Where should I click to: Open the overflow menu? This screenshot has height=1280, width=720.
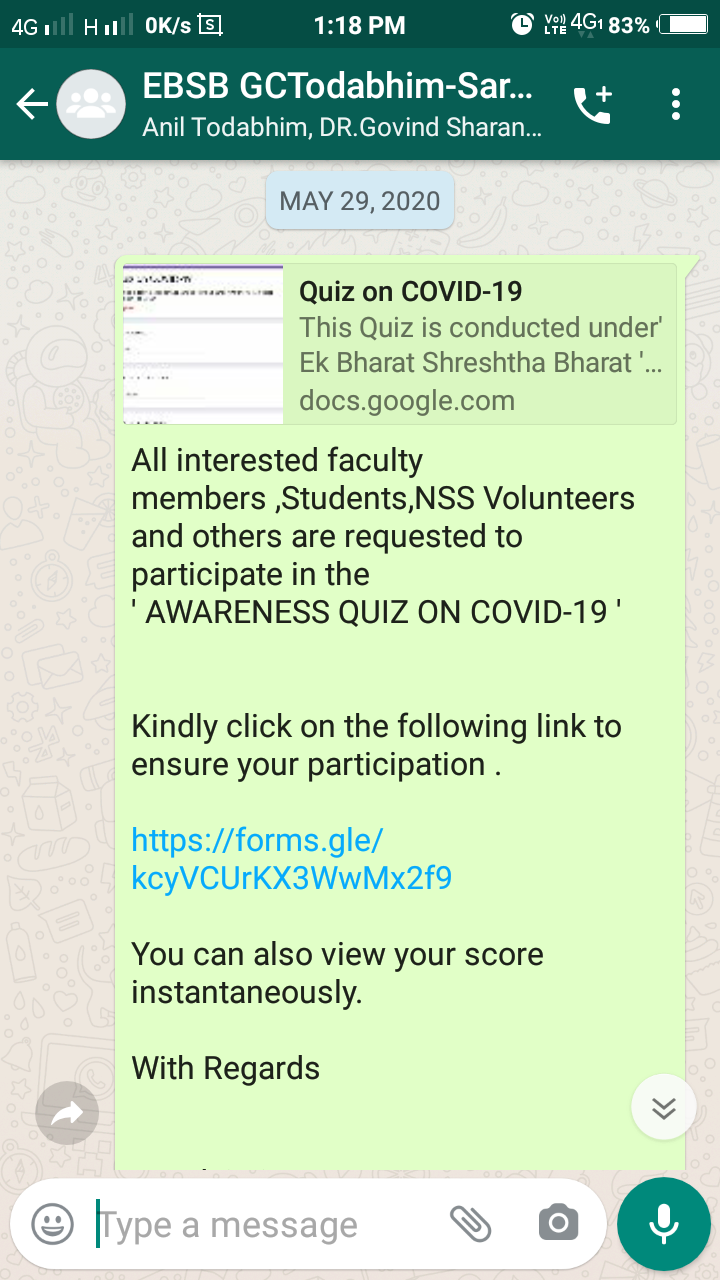[677, 104]
